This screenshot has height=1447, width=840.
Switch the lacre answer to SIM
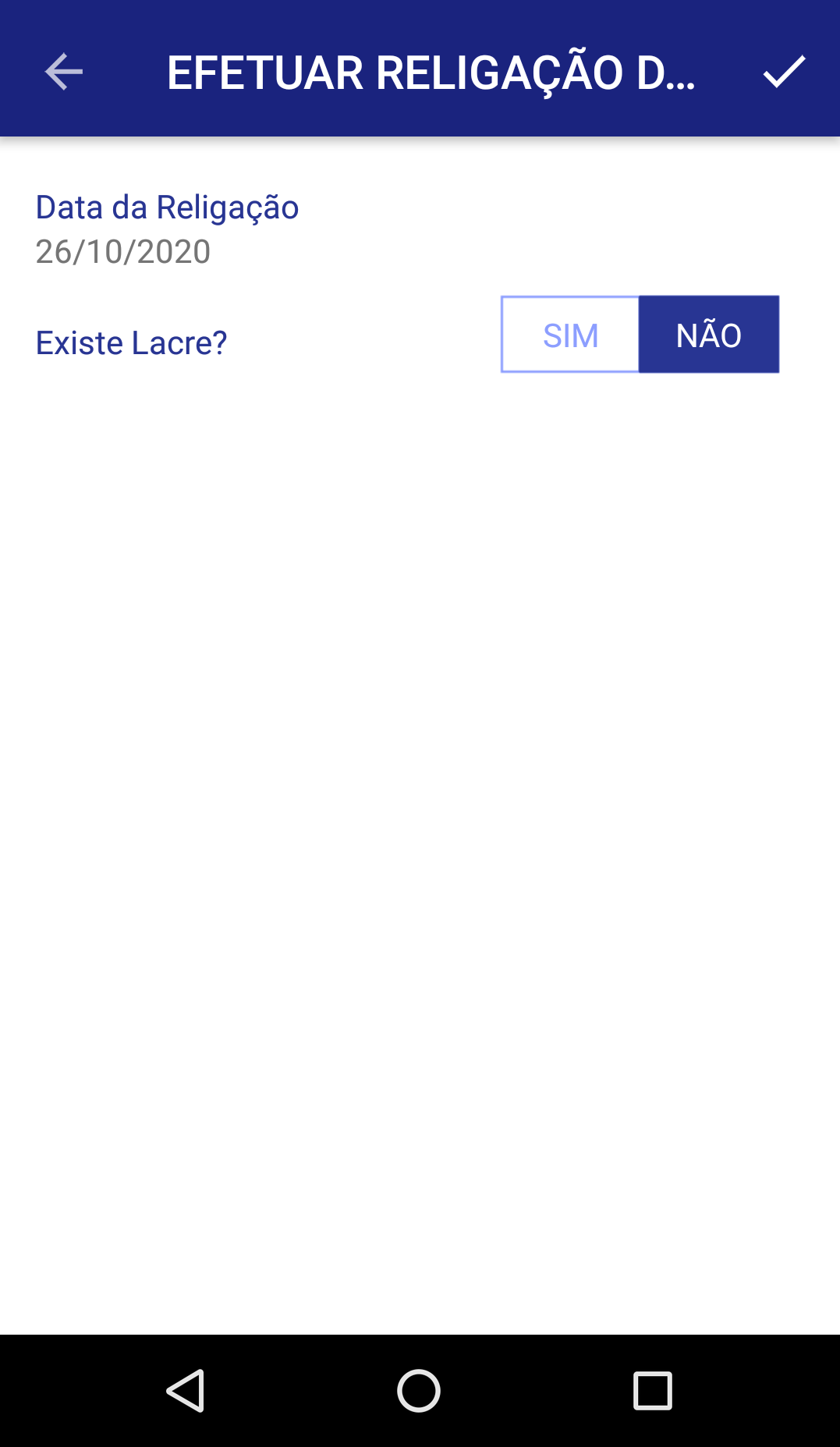point(570,334)
